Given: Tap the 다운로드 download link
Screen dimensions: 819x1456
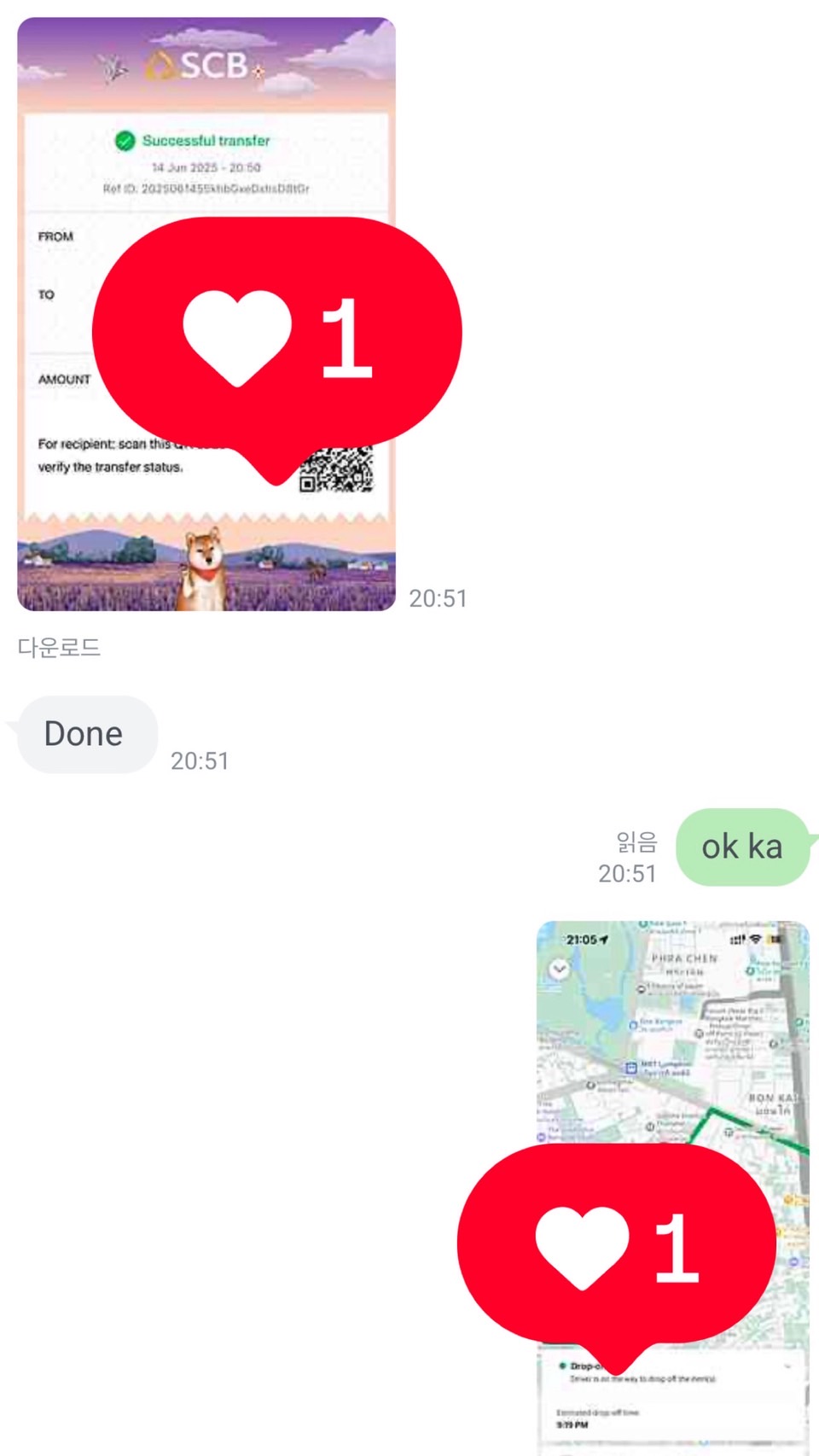Looking at the screenshot, I should point(59,648).
